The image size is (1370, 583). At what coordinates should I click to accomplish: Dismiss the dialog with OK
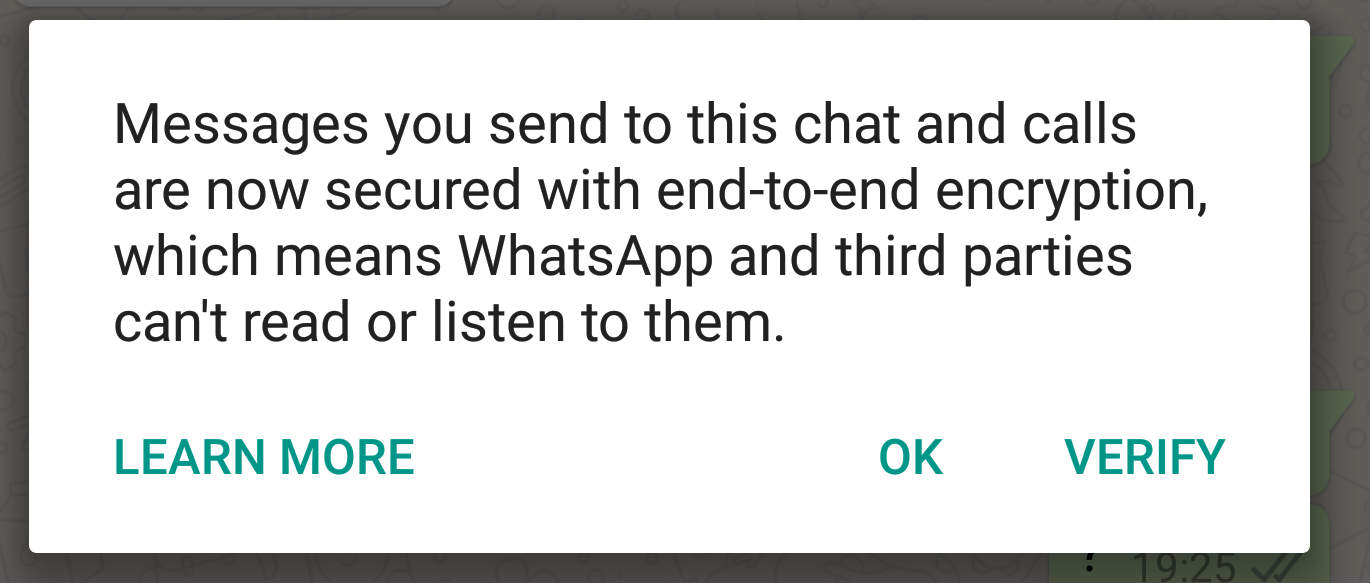pos(910,457)
